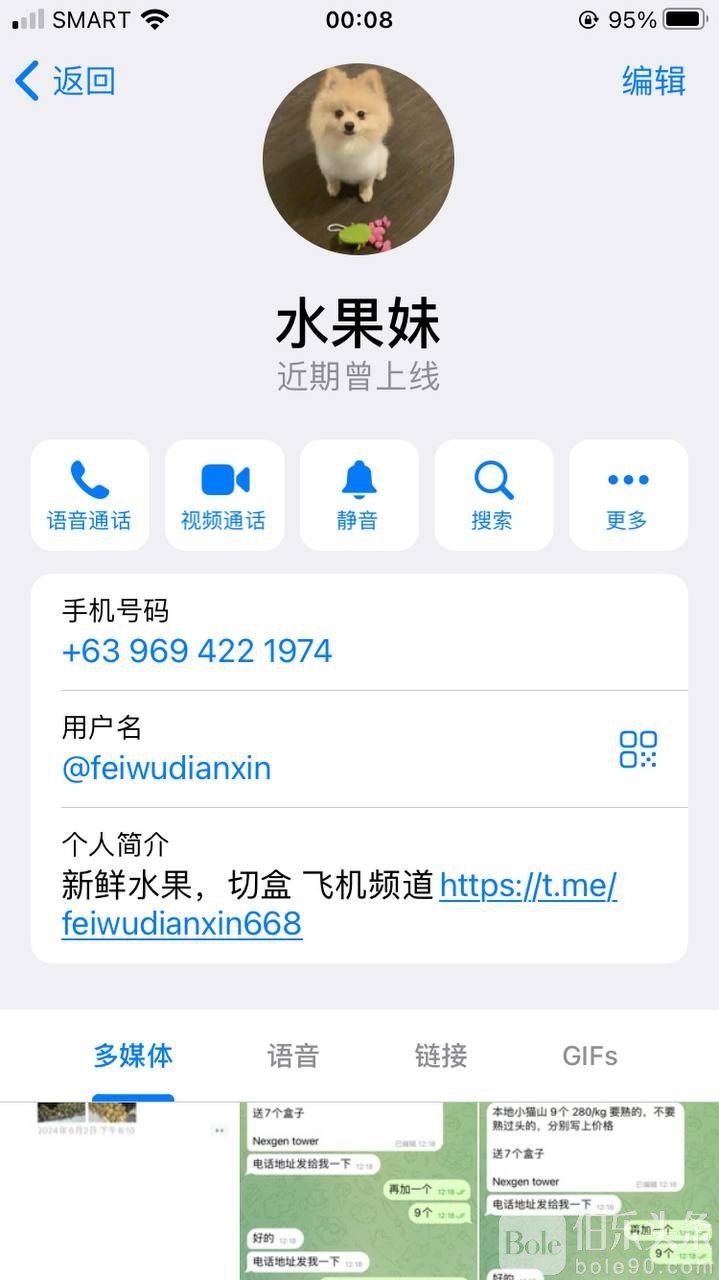Open the 更多 options menu
Screen dimensions: 719x1280
pyautogui.click(x=628, y=495)
